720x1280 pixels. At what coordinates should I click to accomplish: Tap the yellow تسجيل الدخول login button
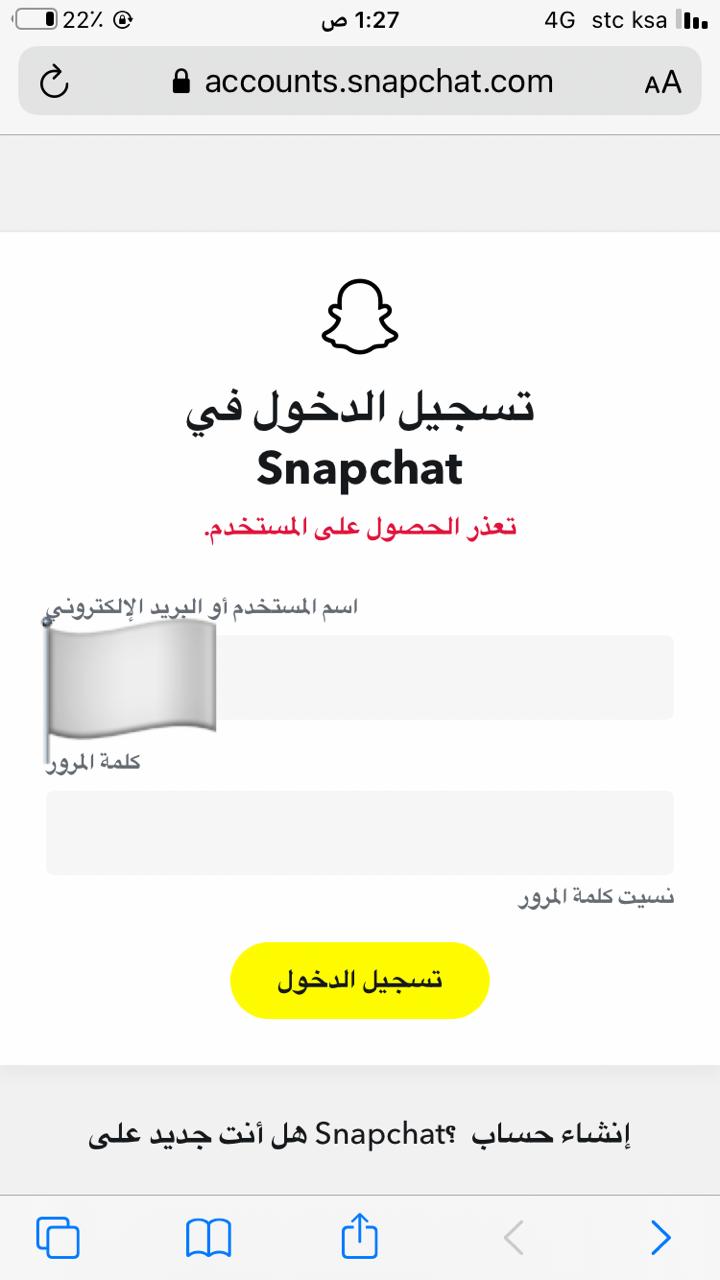(x=360, y=980)
